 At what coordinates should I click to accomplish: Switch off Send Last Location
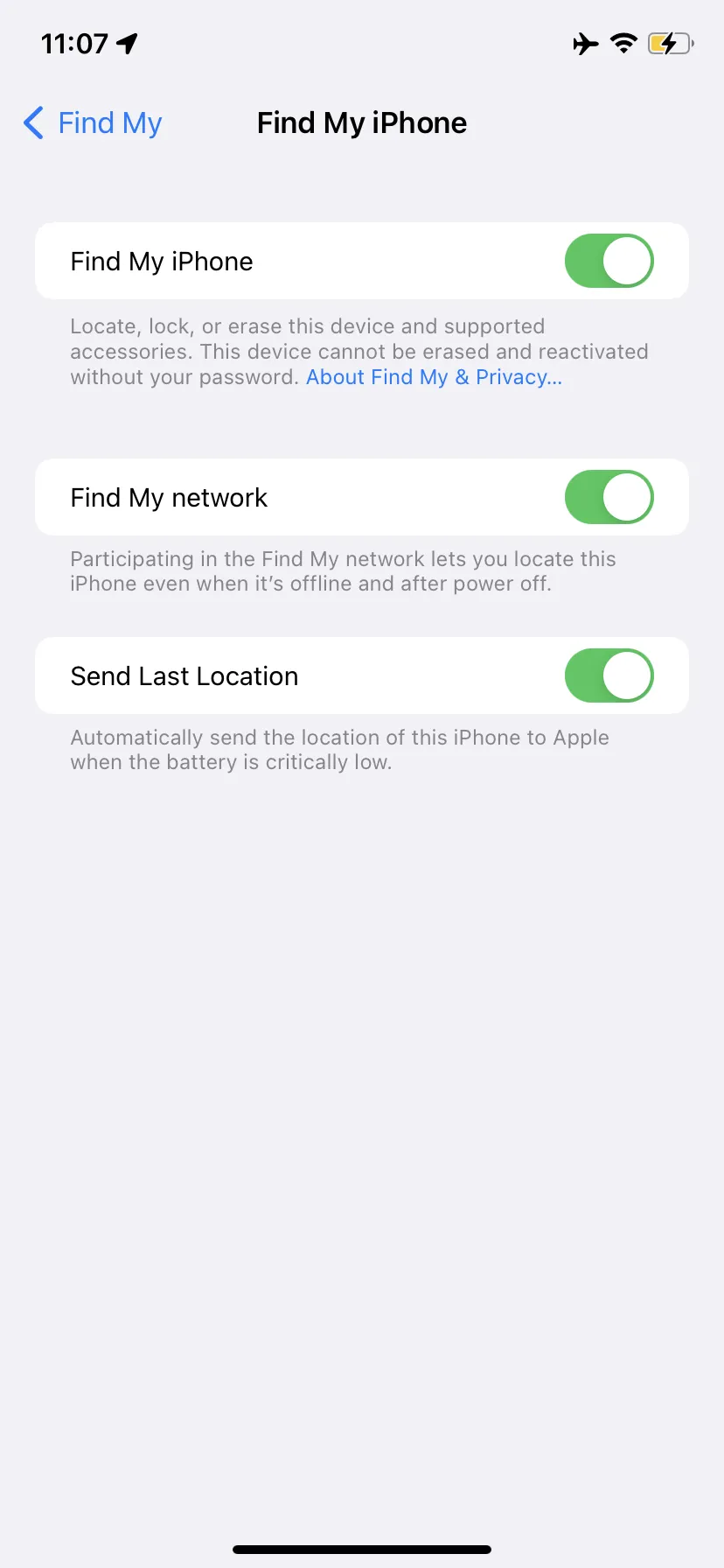(609, 675)
